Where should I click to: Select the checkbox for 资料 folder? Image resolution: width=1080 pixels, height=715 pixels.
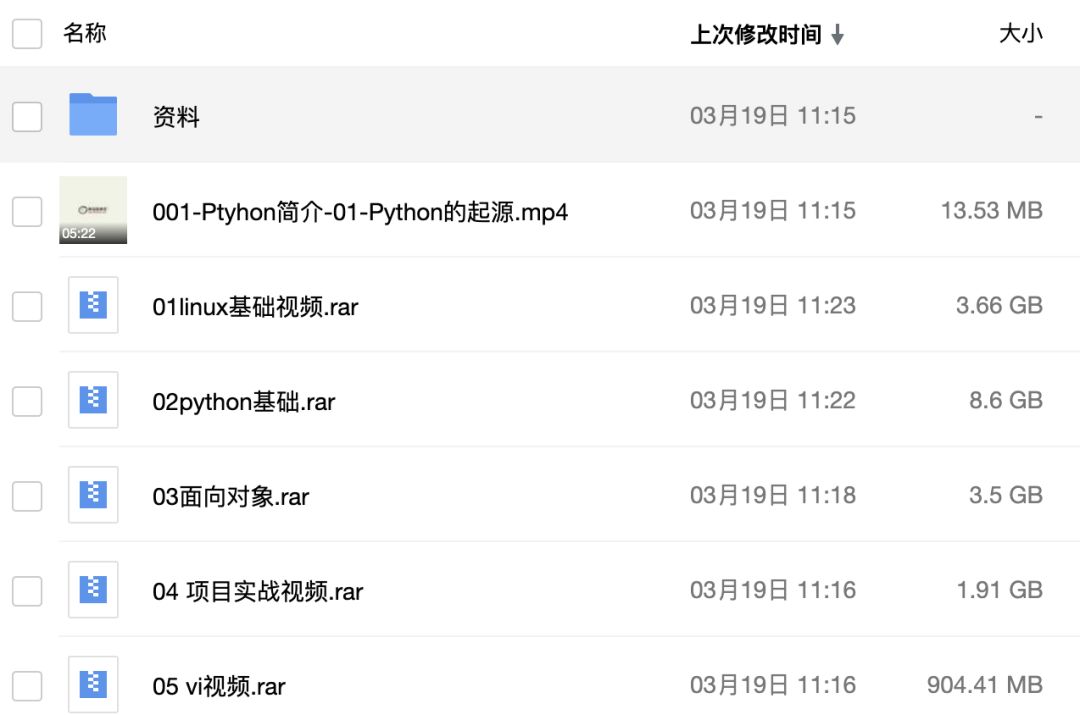pos(27,117)
